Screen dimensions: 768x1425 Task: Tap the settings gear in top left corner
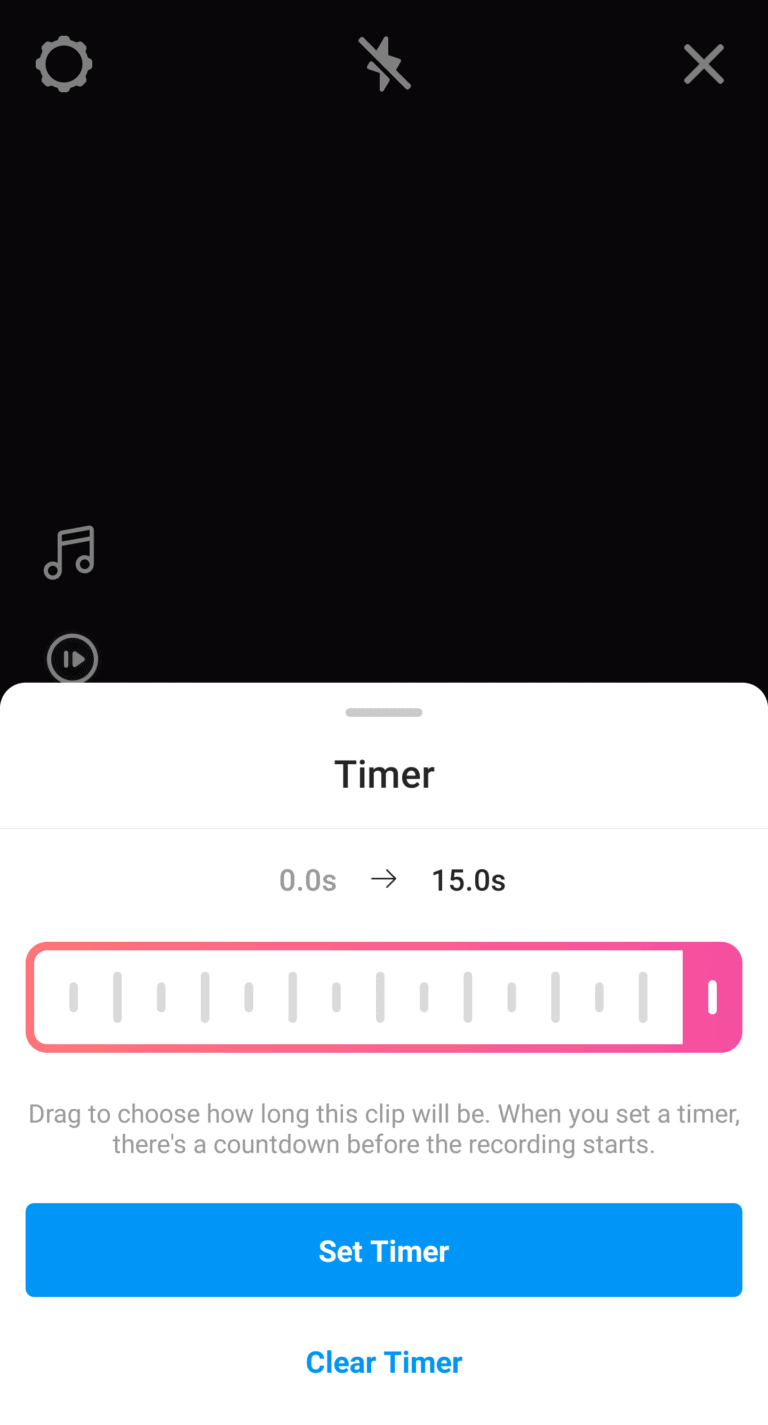64,64
